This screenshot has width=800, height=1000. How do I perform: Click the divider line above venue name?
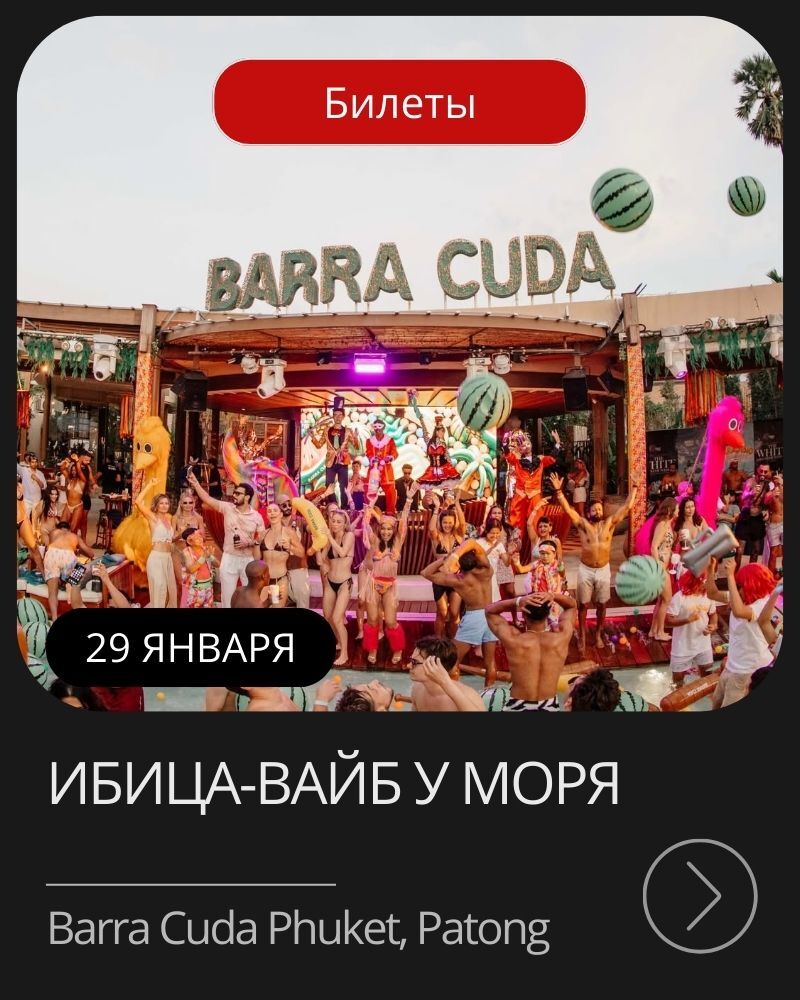tap(192, 884)
